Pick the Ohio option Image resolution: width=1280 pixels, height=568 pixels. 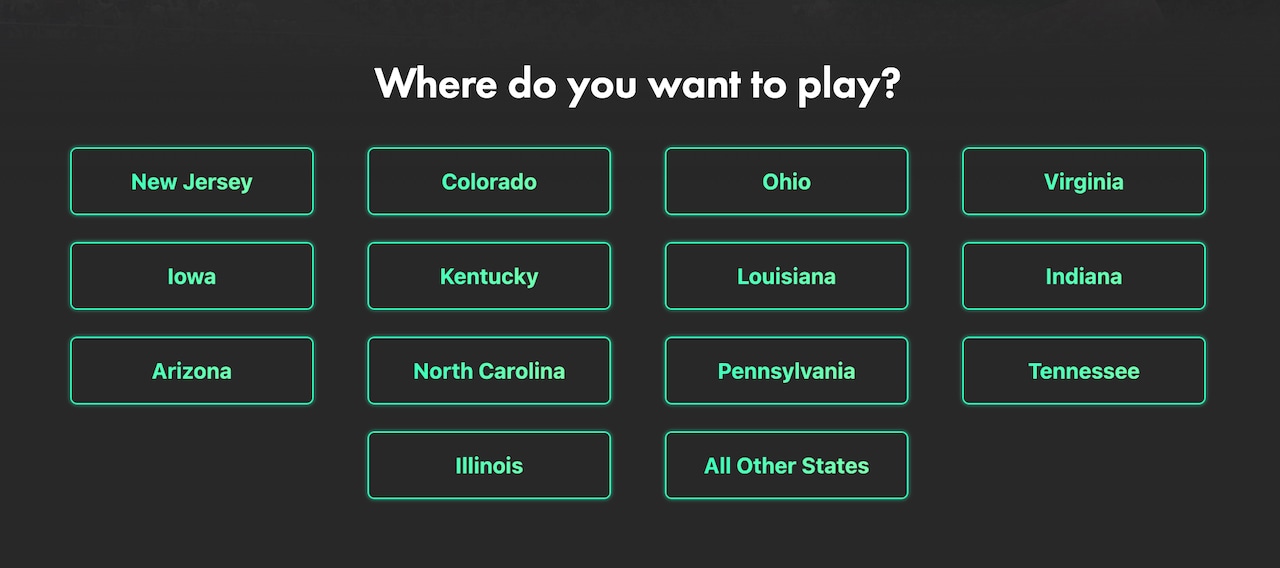coord(786,182)
